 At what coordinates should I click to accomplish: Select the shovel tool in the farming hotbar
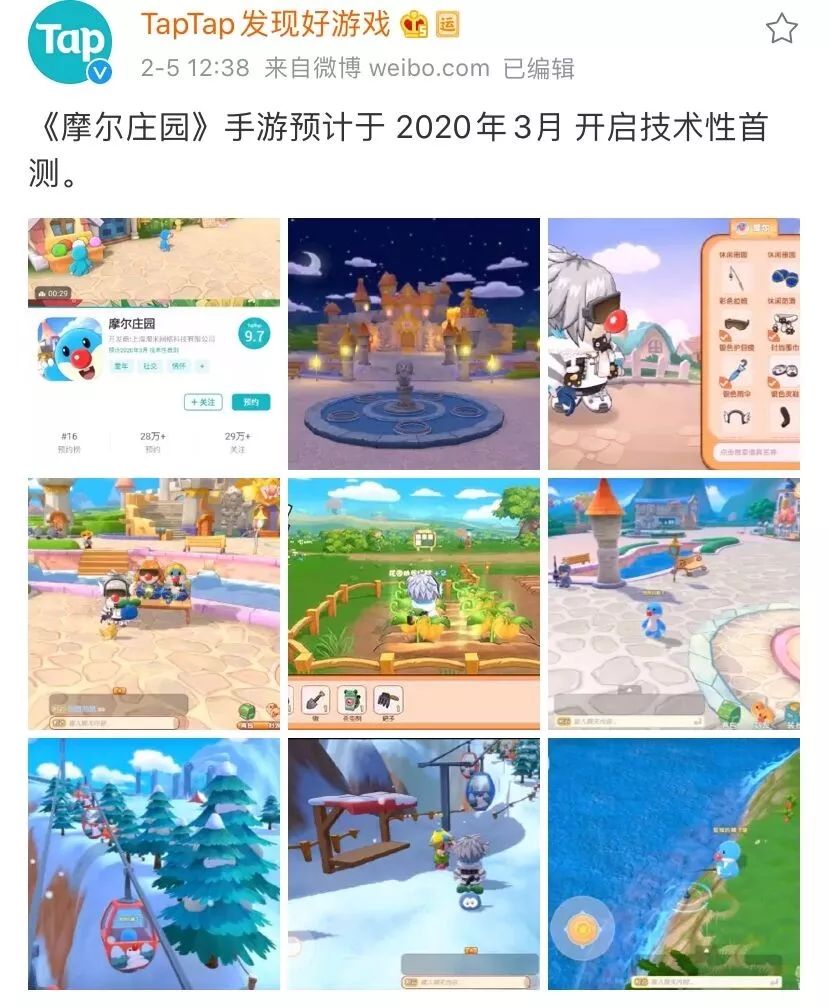(317, 698)
